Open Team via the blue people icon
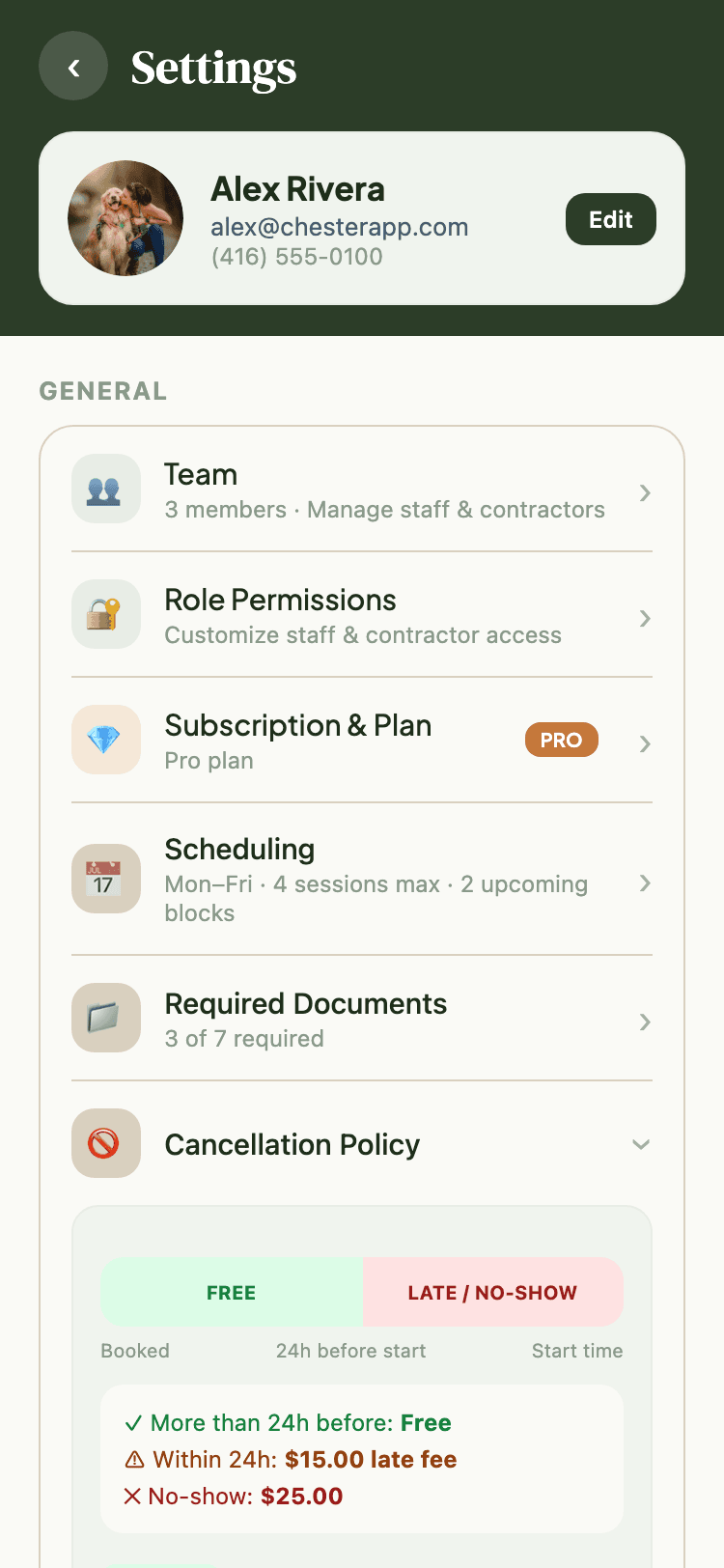The height and width of the screenshot is (1568, 724). (x=106, y=489)
